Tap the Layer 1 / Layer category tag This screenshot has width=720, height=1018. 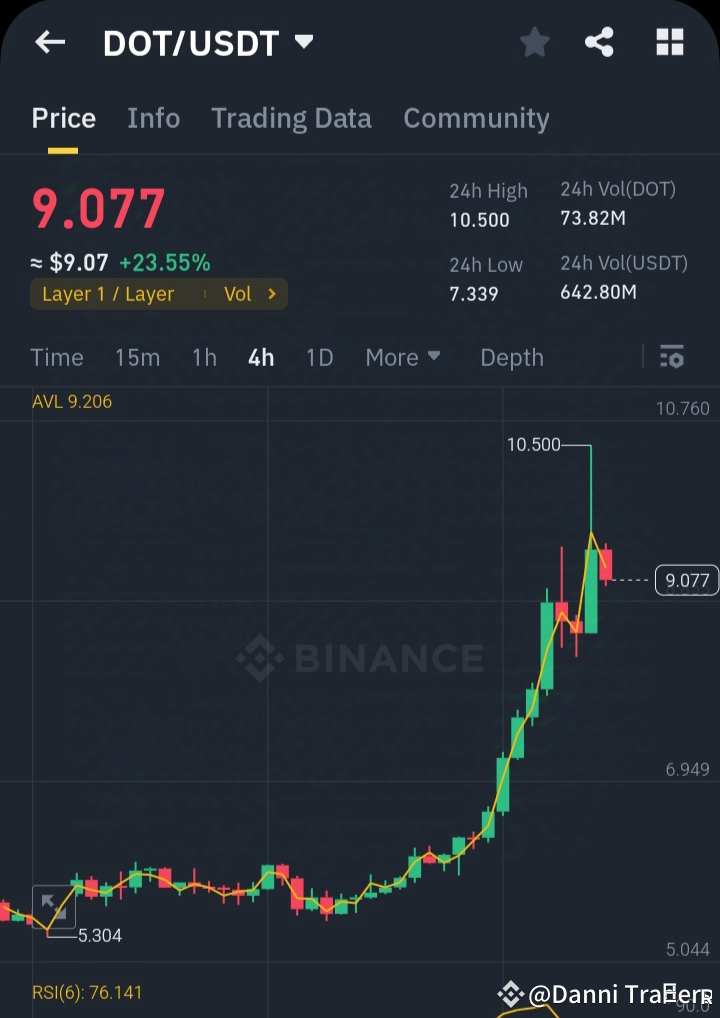pos(110,294)
